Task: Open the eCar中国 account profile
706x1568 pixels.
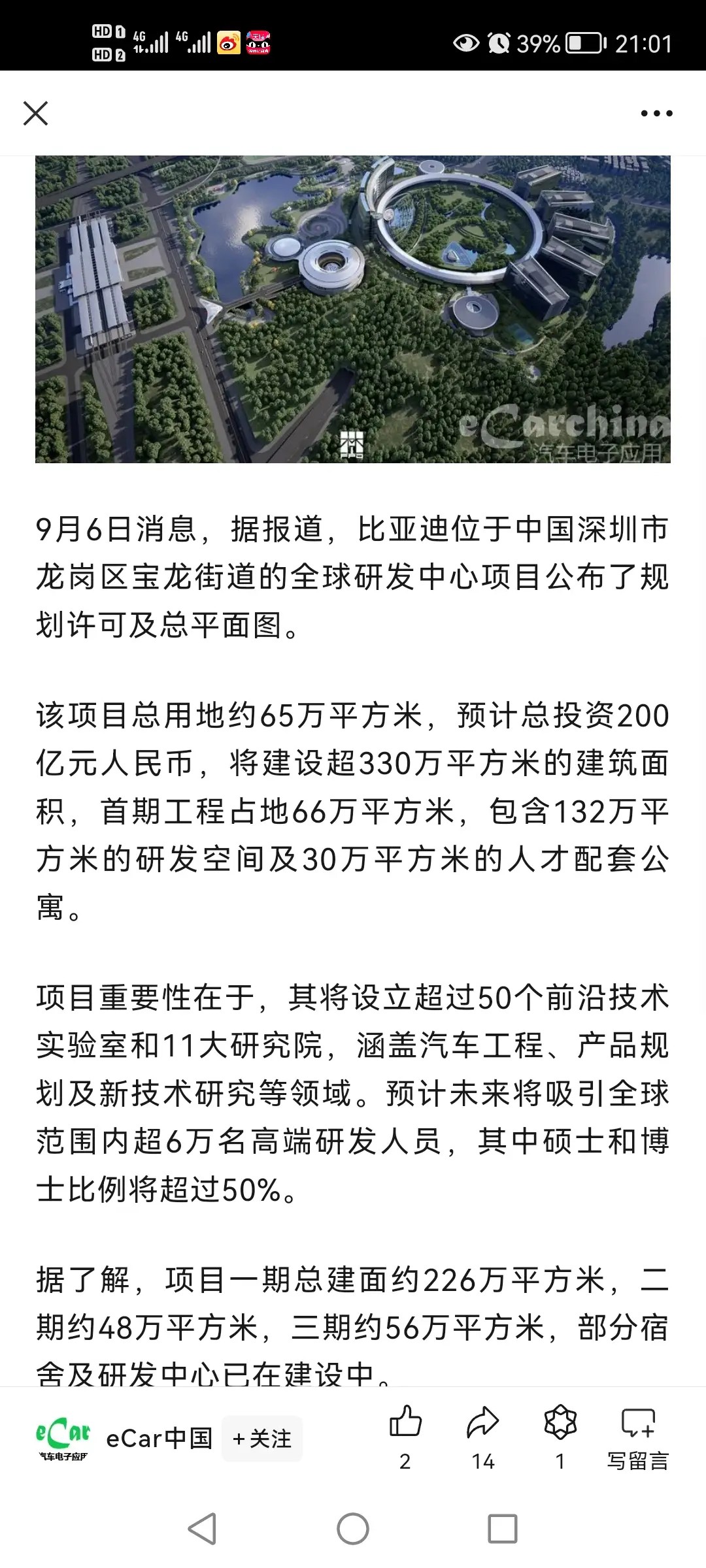Action: [x=158, y=1438]
